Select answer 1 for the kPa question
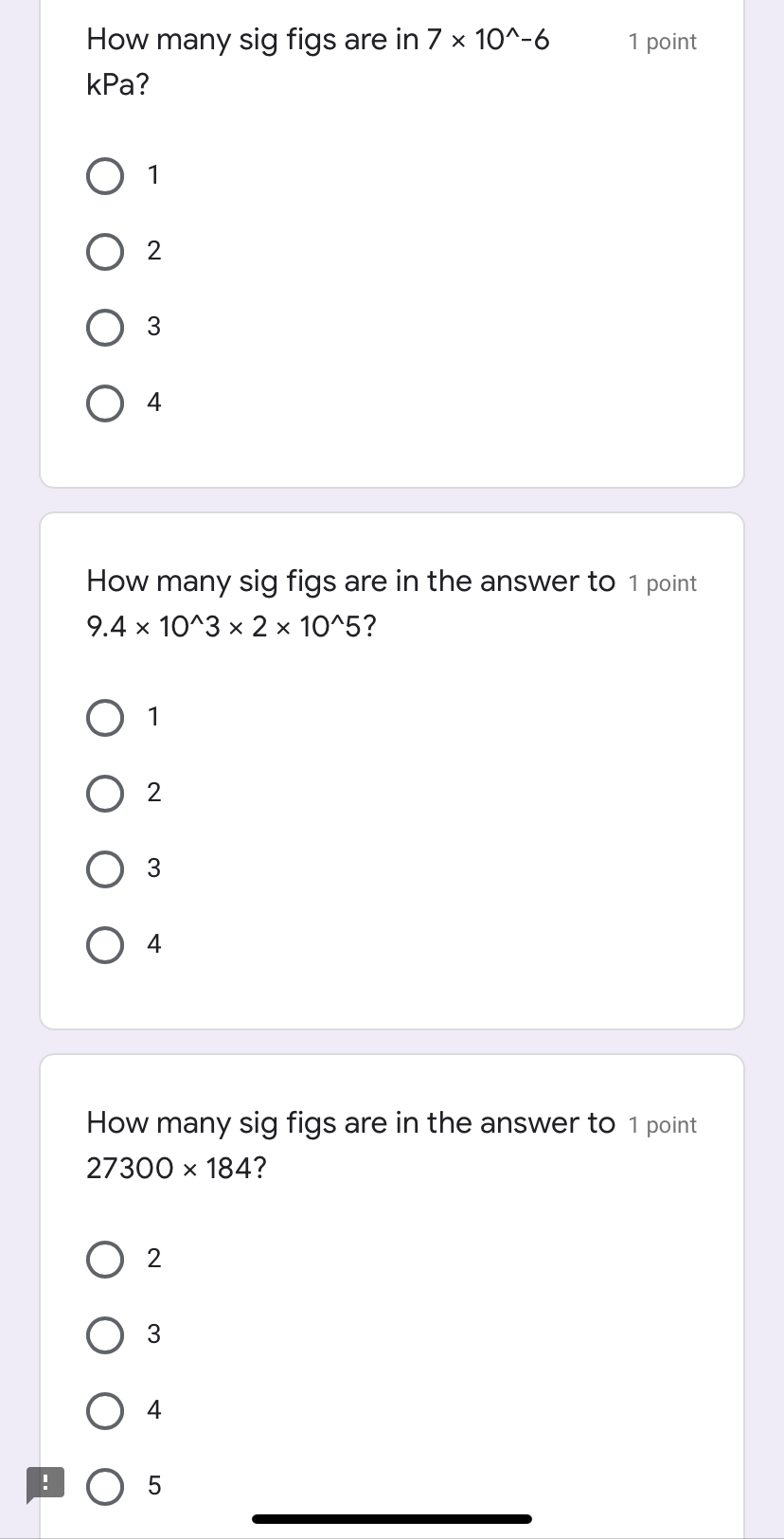The height and width of the screenshot is (1539, 784). pos(105,175)
